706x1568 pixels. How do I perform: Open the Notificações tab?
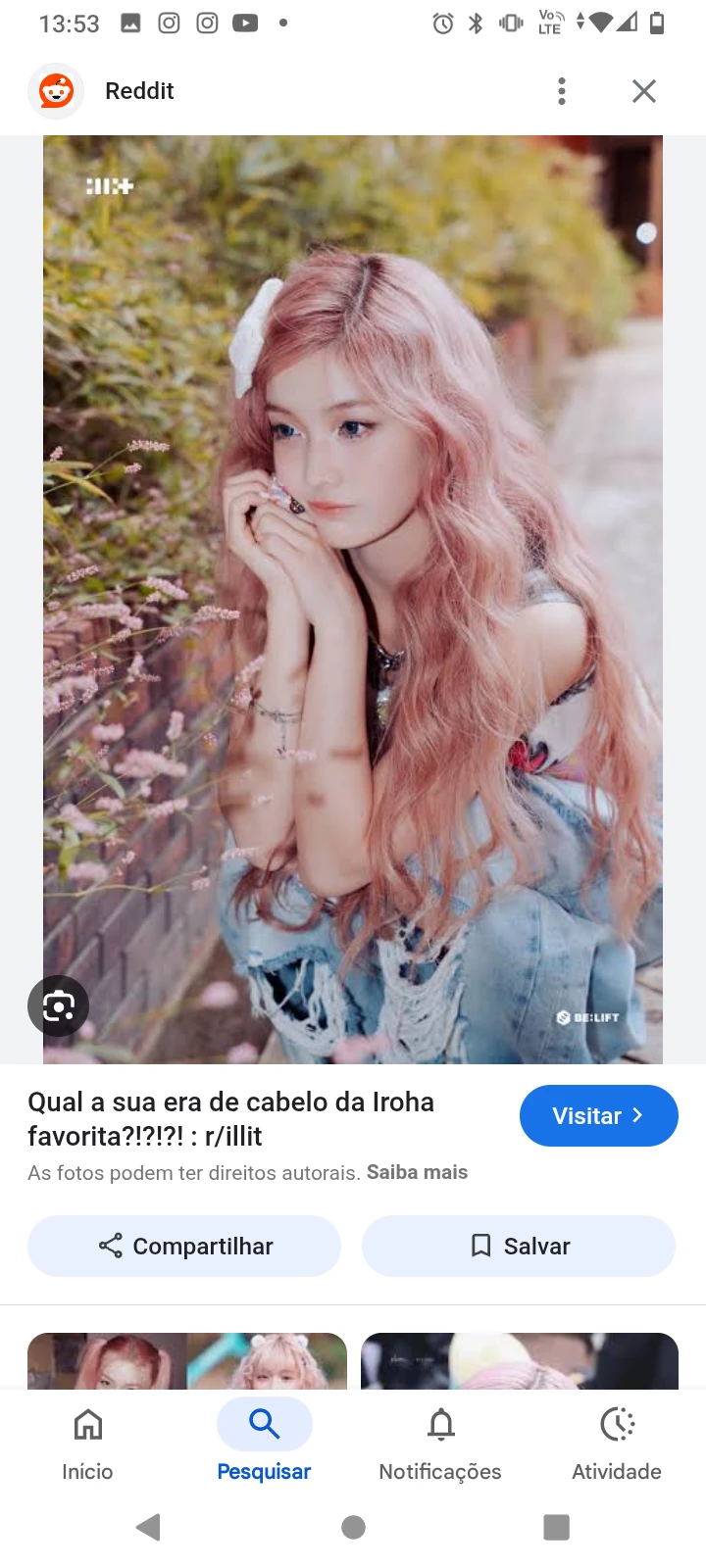point(440,1444)
